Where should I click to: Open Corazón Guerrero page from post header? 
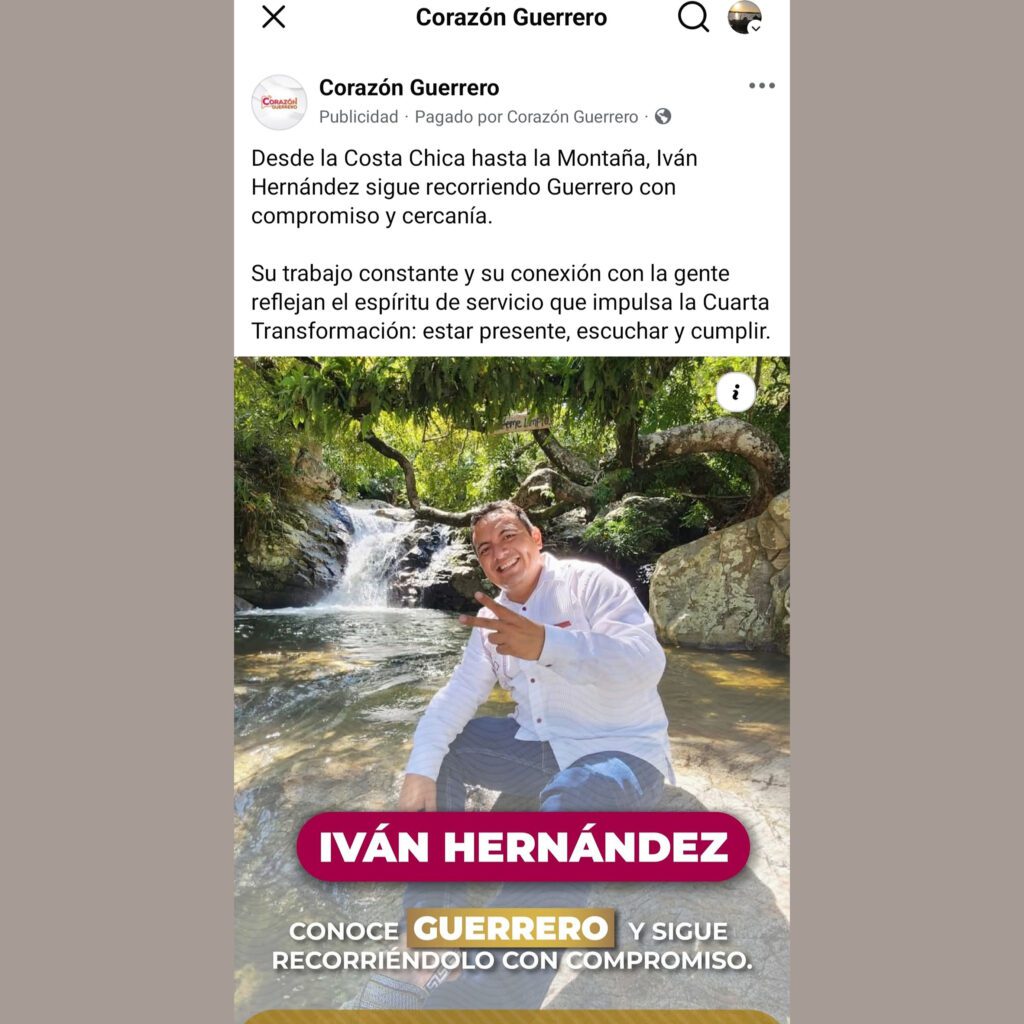(x=409, y=88)
